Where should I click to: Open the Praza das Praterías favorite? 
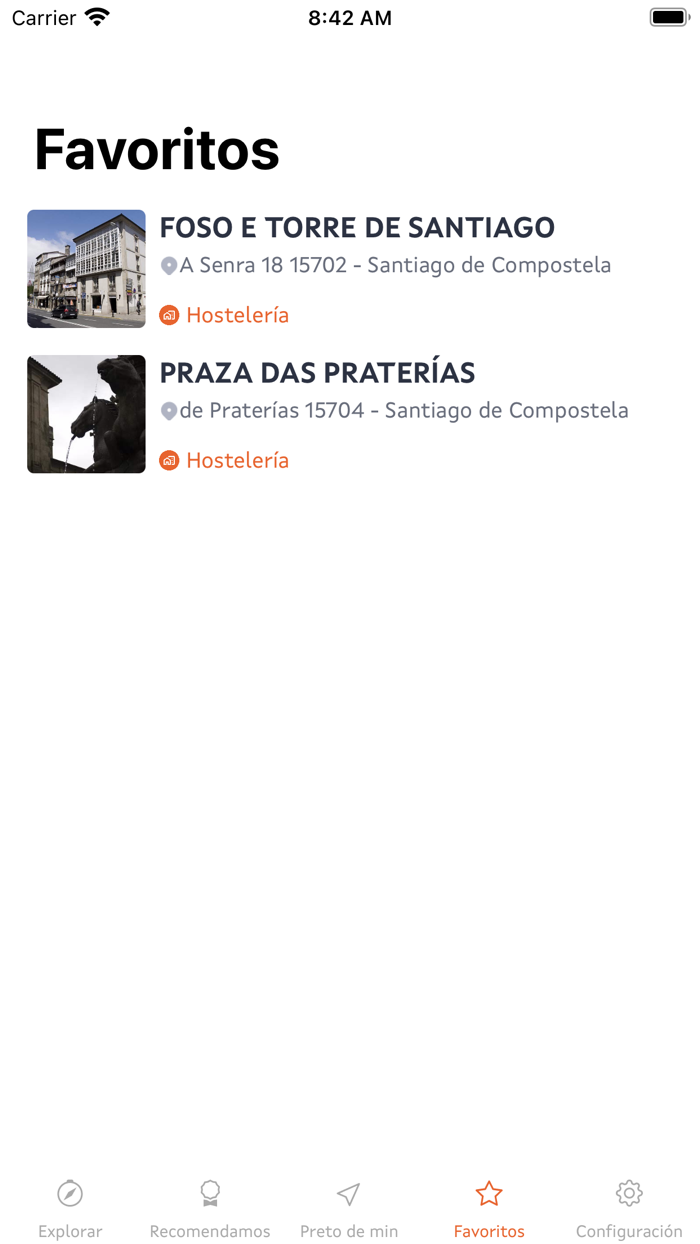click(317, 373)
